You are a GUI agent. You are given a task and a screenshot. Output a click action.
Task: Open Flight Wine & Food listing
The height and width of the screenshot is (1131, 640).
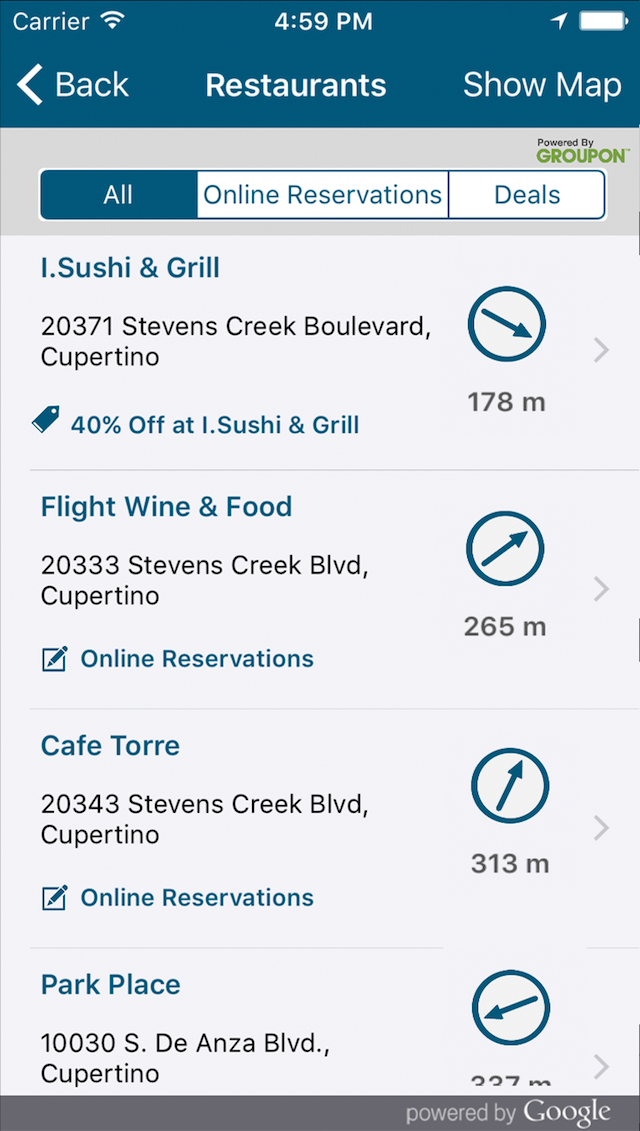pyautogui.click(x=166, y=507)
